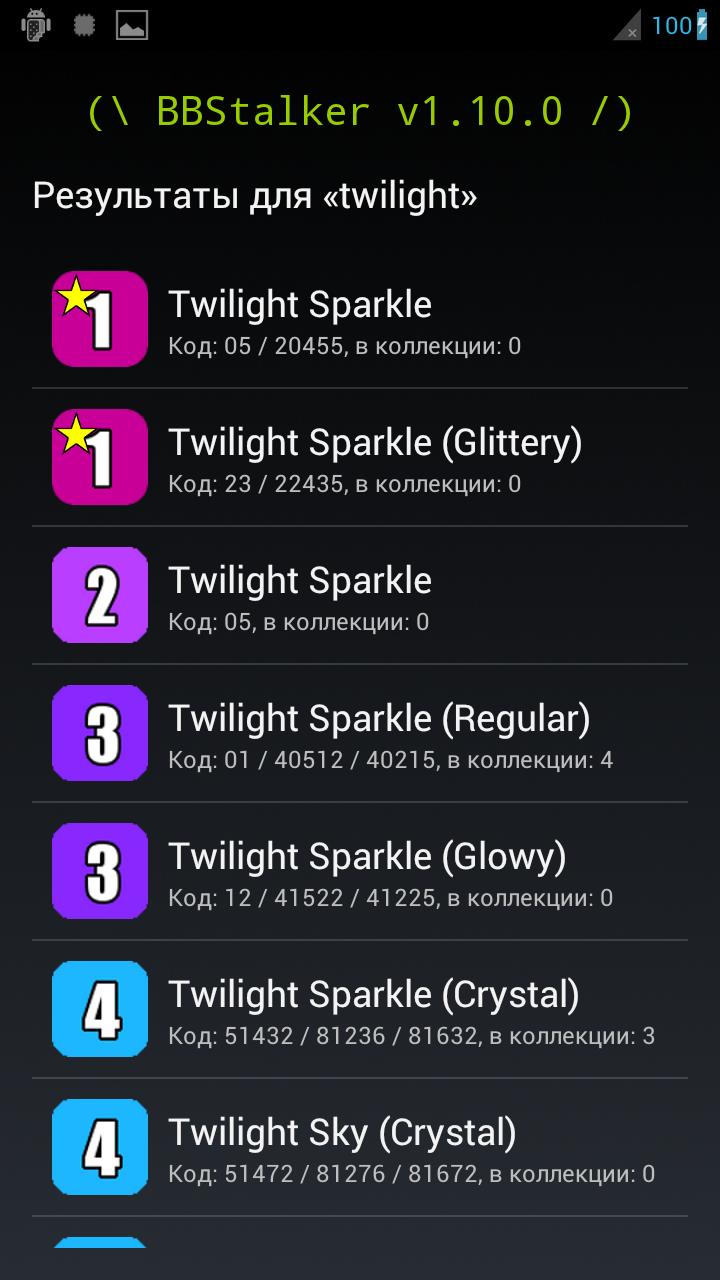This screenshot has width=720, height=1280.
Task: Tap the blue generation 4 icon for Twilight Sparkle (Crystal)
Action: [99, 1009]
